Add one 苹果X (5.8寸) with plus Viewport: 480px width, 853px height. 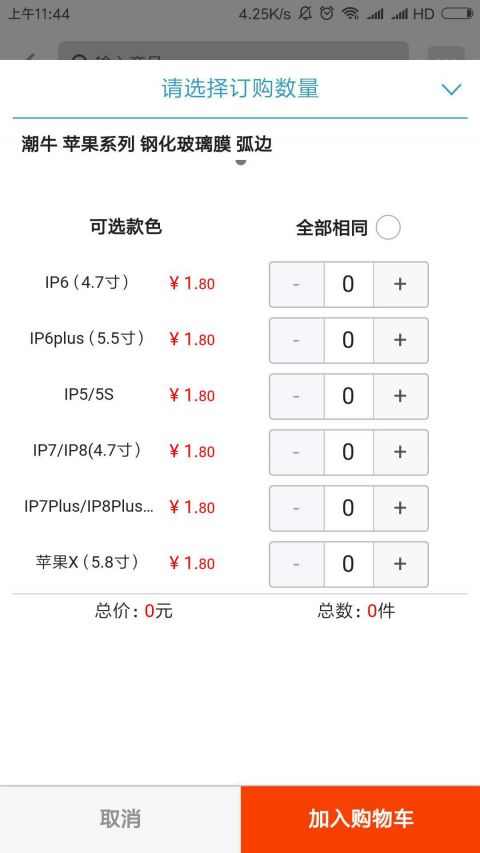point(401,564)
